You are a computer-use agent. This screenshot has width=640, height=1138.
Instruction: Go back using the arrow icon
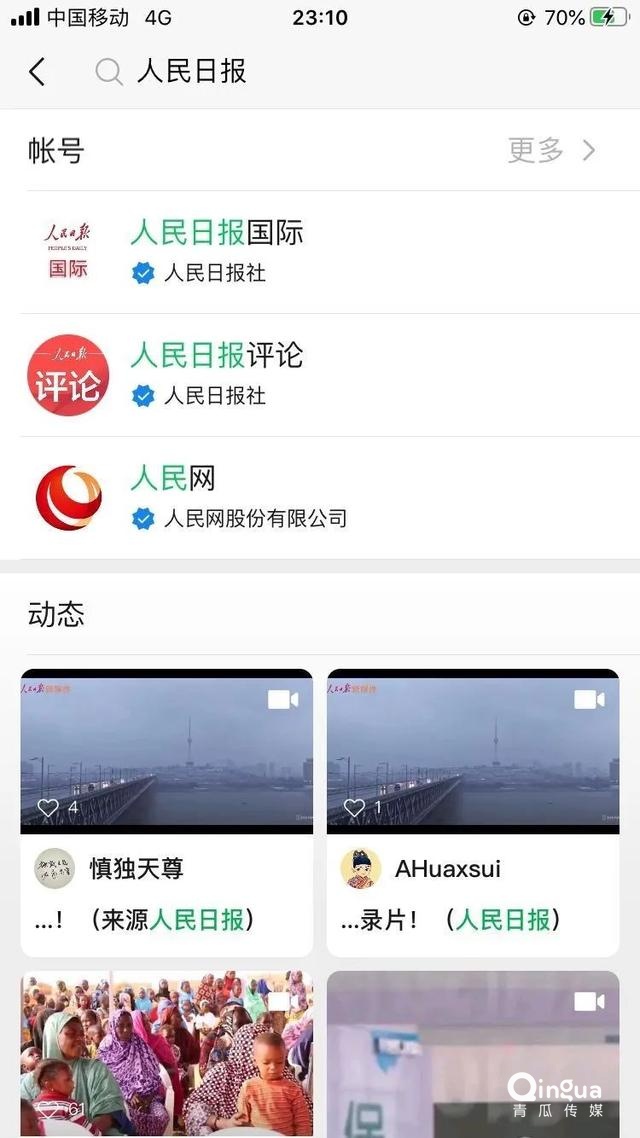click(37, 71)
